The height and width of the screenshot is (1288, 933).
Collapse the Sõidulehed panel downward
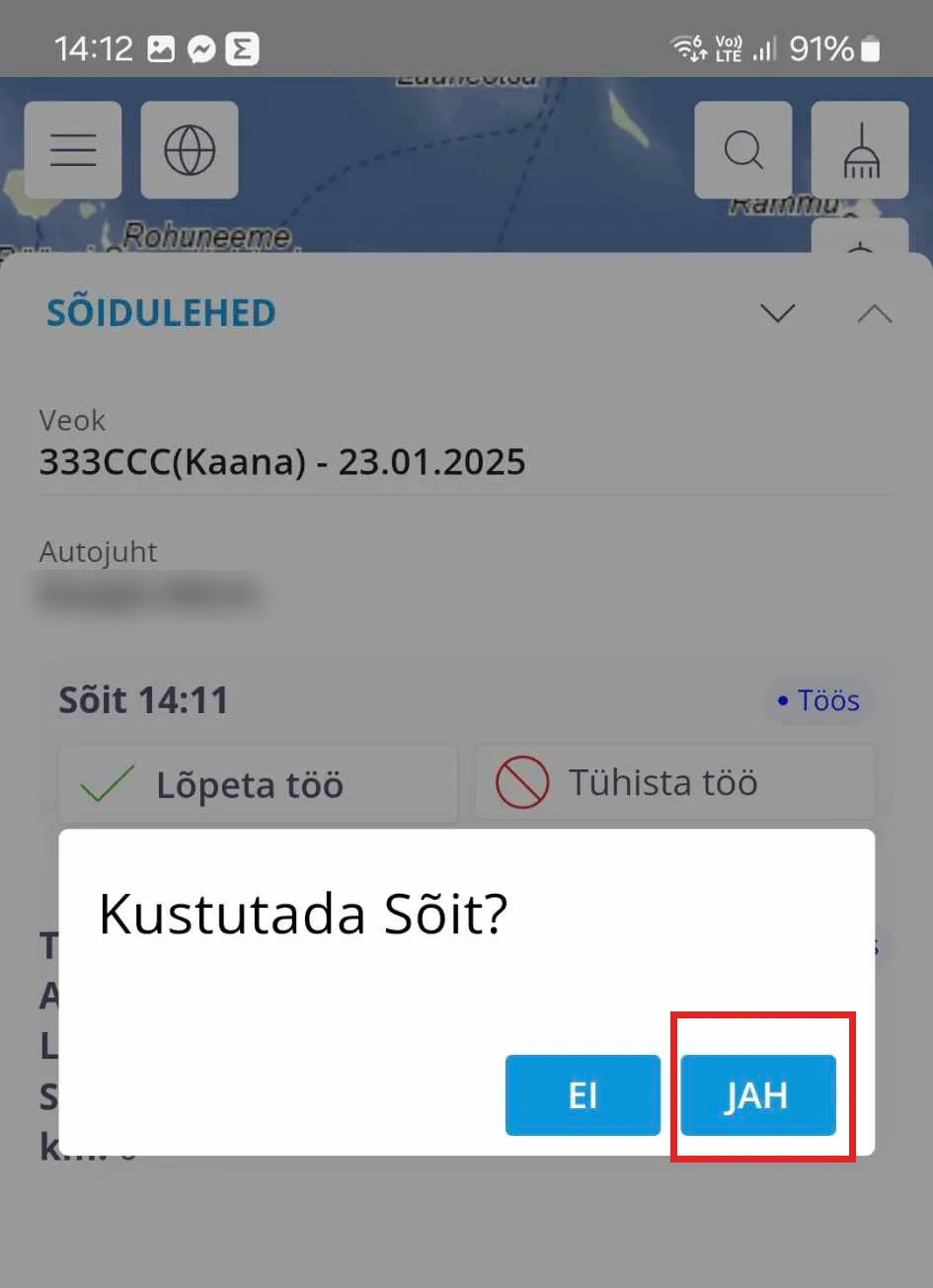pos(778,313)
